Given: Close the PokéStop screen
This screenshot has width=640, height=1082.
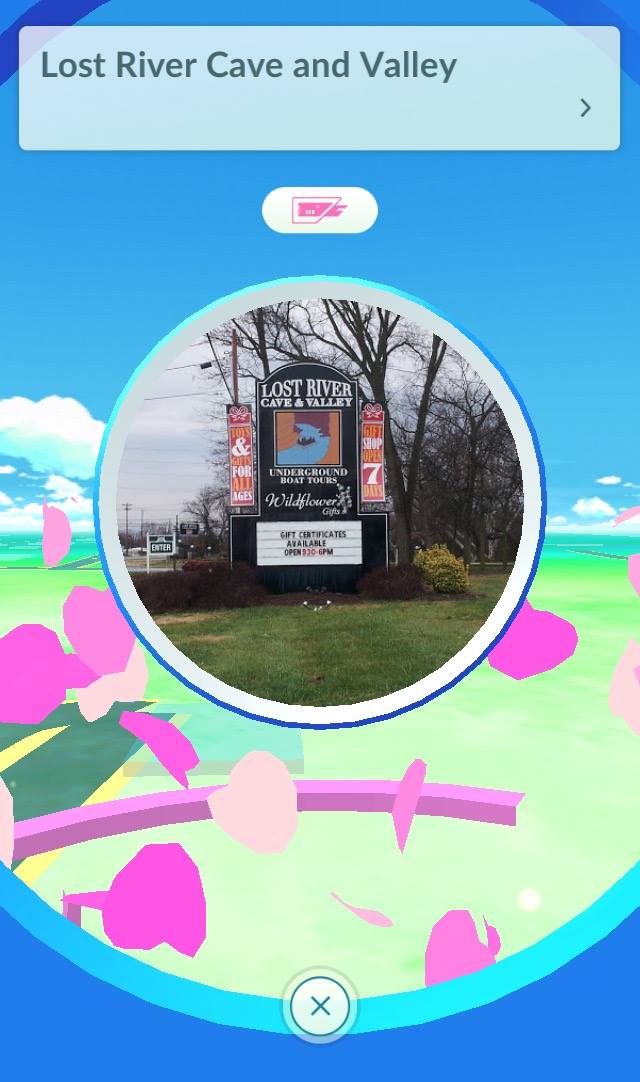Looking at the screenshot, I should [320, 1006].
